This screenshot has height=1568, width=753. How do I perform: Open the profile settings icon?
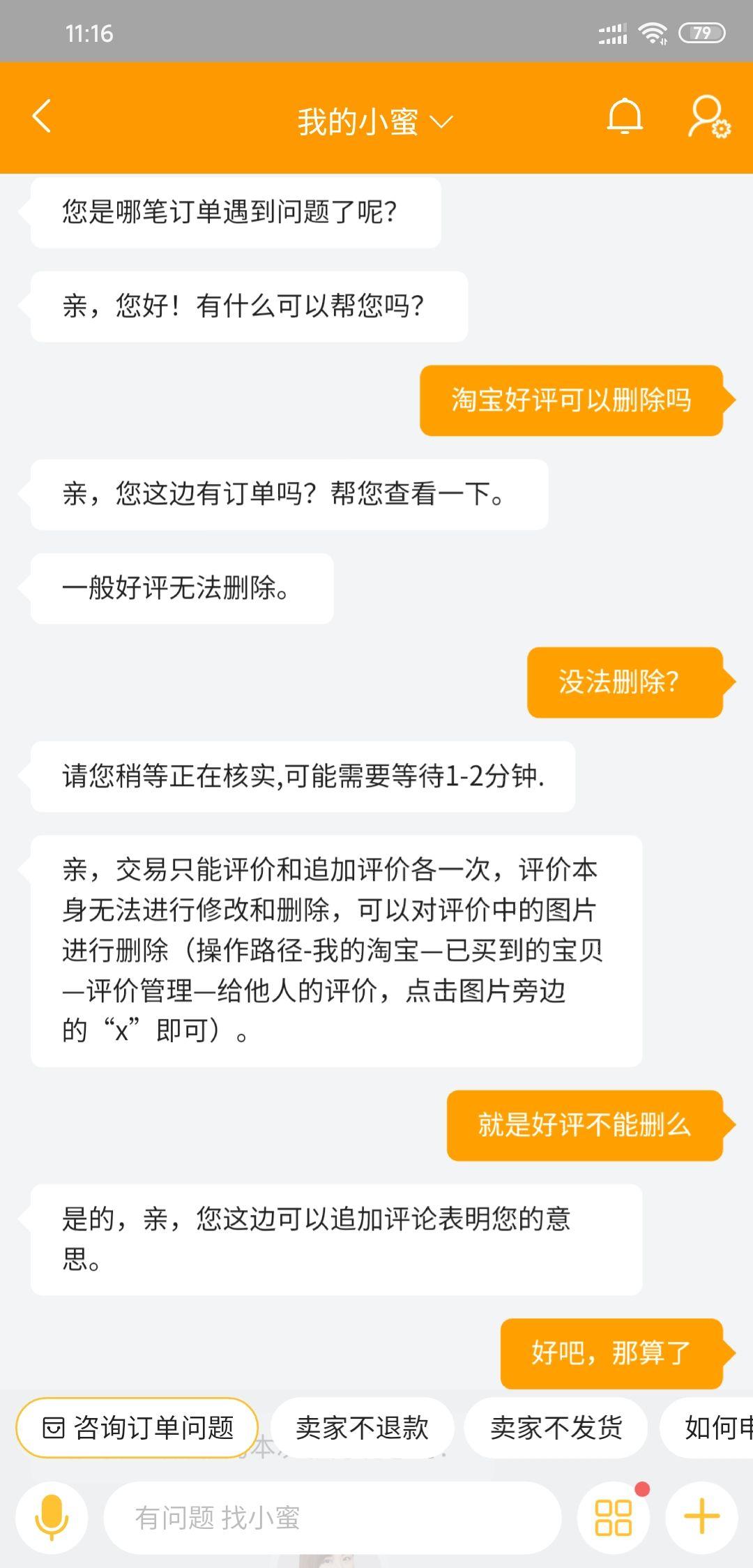pos(708,117)
